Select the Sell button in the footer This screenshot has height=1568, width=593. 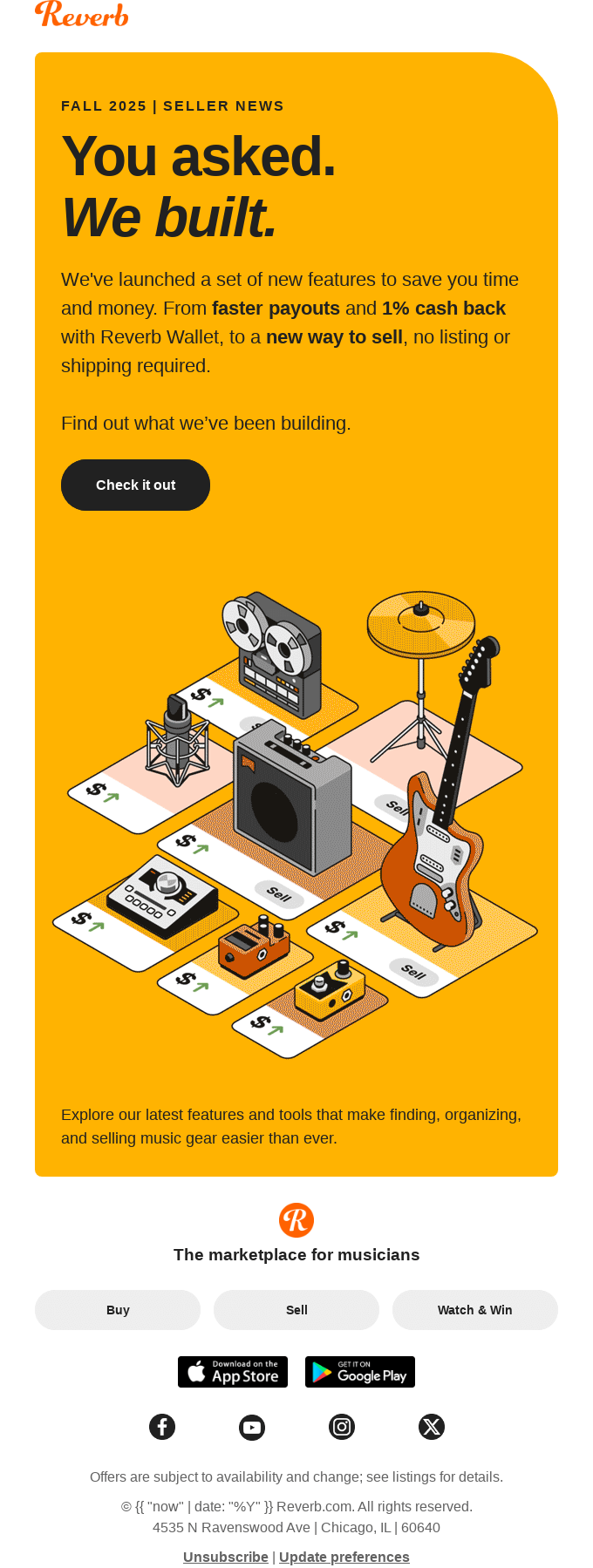296,1309
